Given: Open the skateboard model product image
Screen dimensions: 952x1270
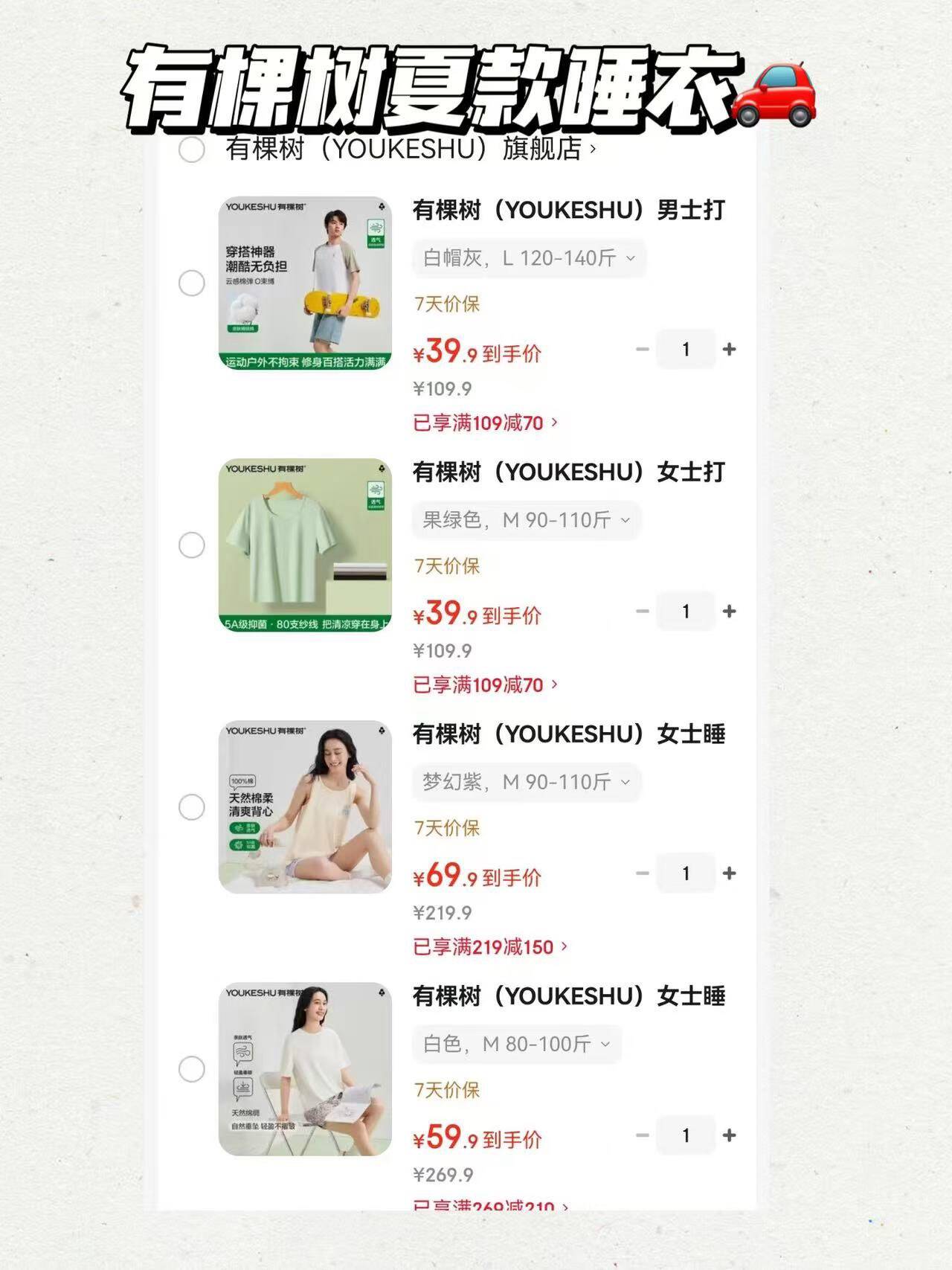Looking at the screenshot, I should tap(306, 283).
